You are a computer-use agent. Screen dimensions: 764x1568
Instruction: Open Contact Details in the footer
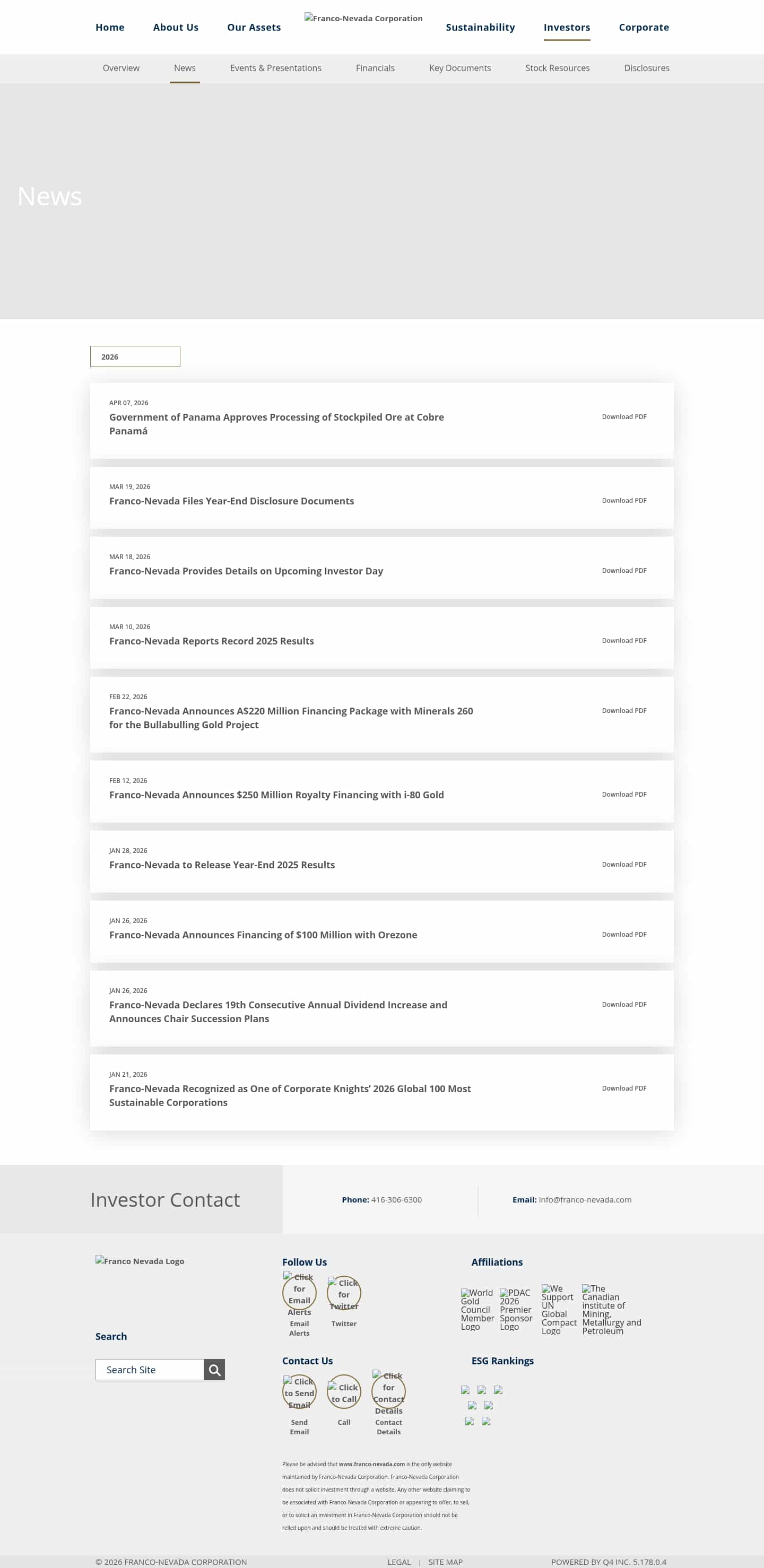coord(388,1391)
